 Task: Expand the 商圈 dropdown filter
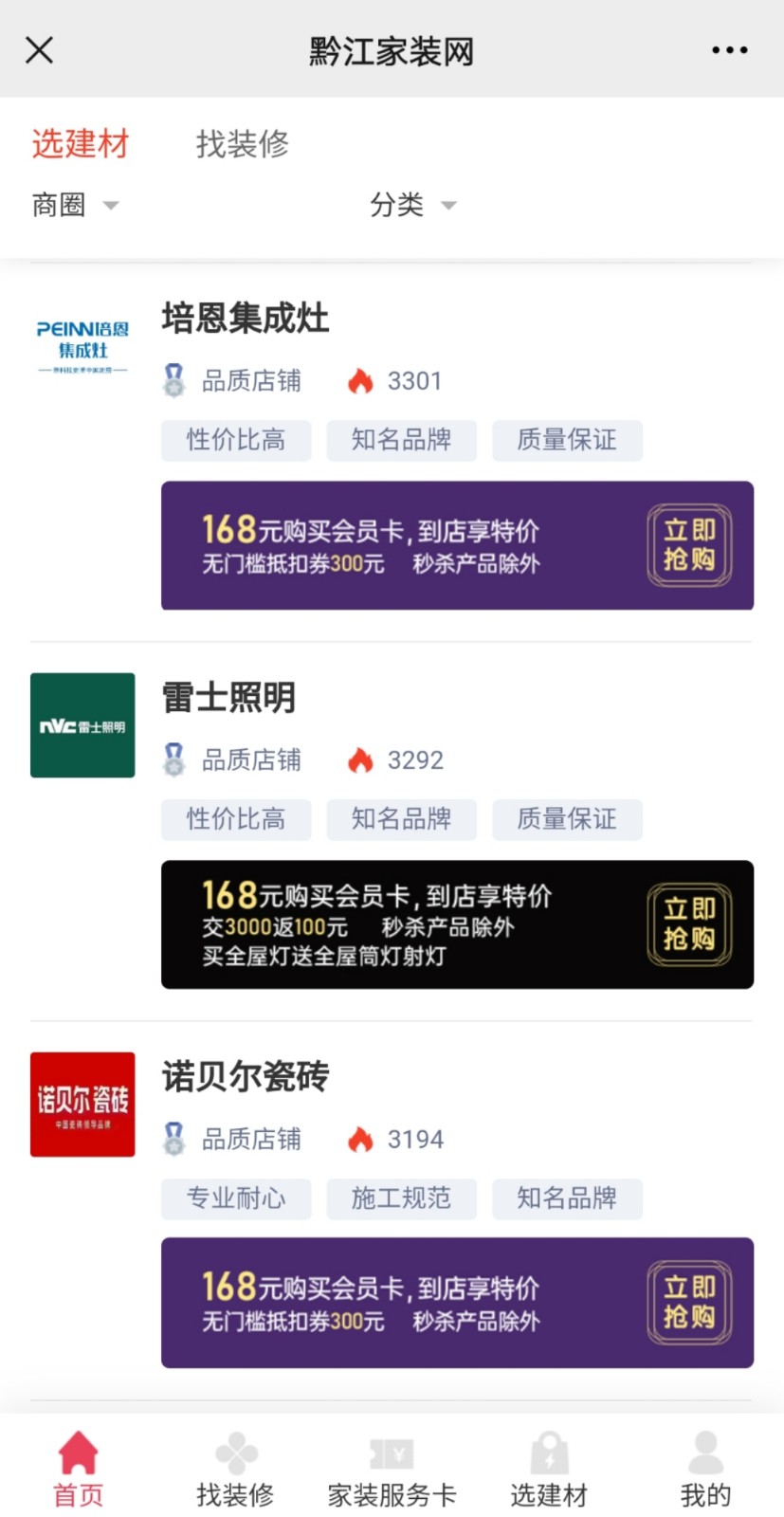(75, 205)
